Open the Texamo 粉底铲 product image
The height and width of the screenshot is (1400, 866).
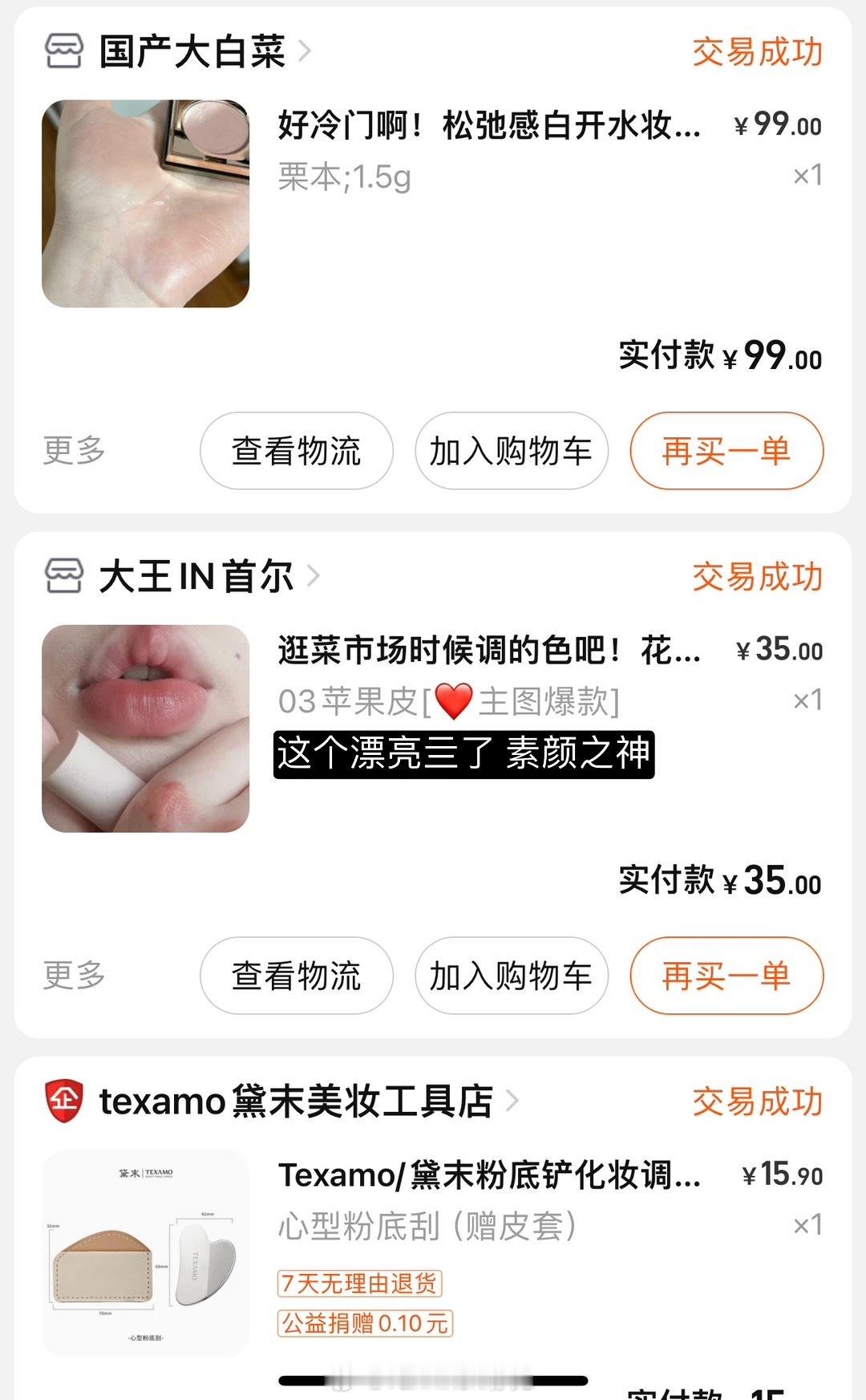(146, 1253)
